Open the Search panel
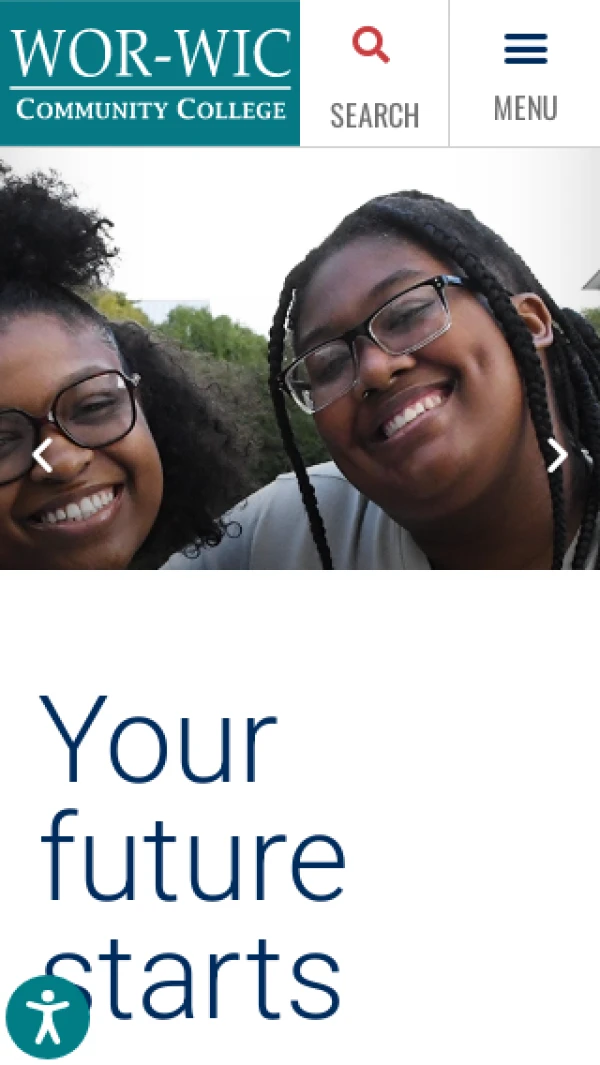600x1065 pixels. 374,73
